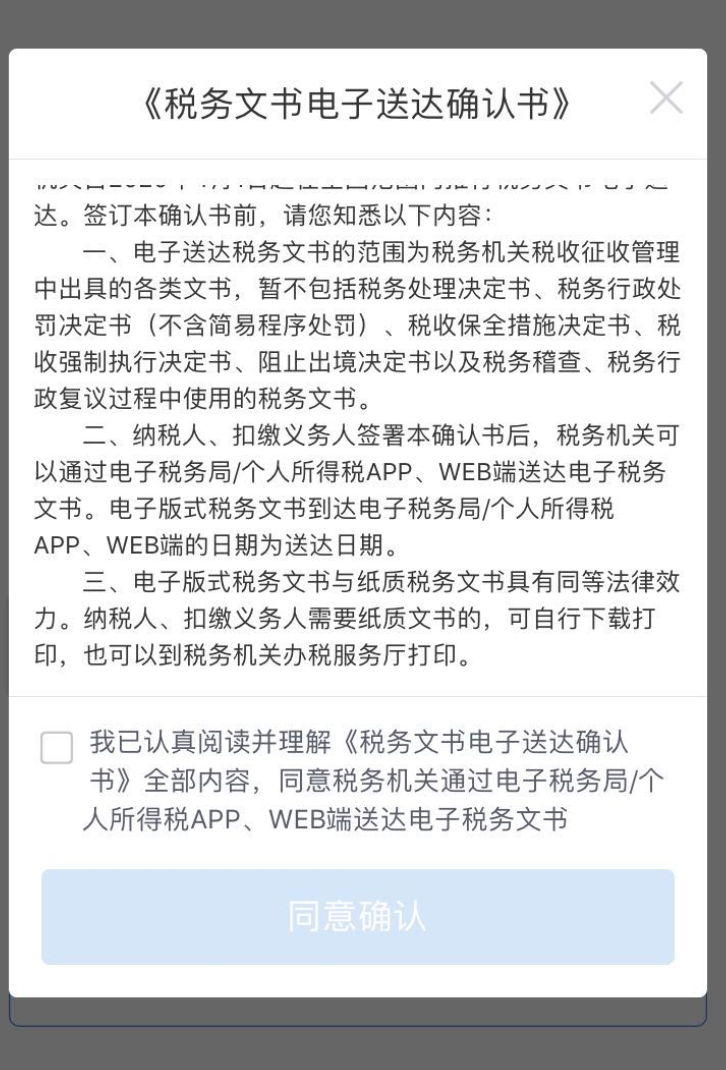Tap the 同意确认 button
Screen dimensions: 726x1070
pos(357,917)
